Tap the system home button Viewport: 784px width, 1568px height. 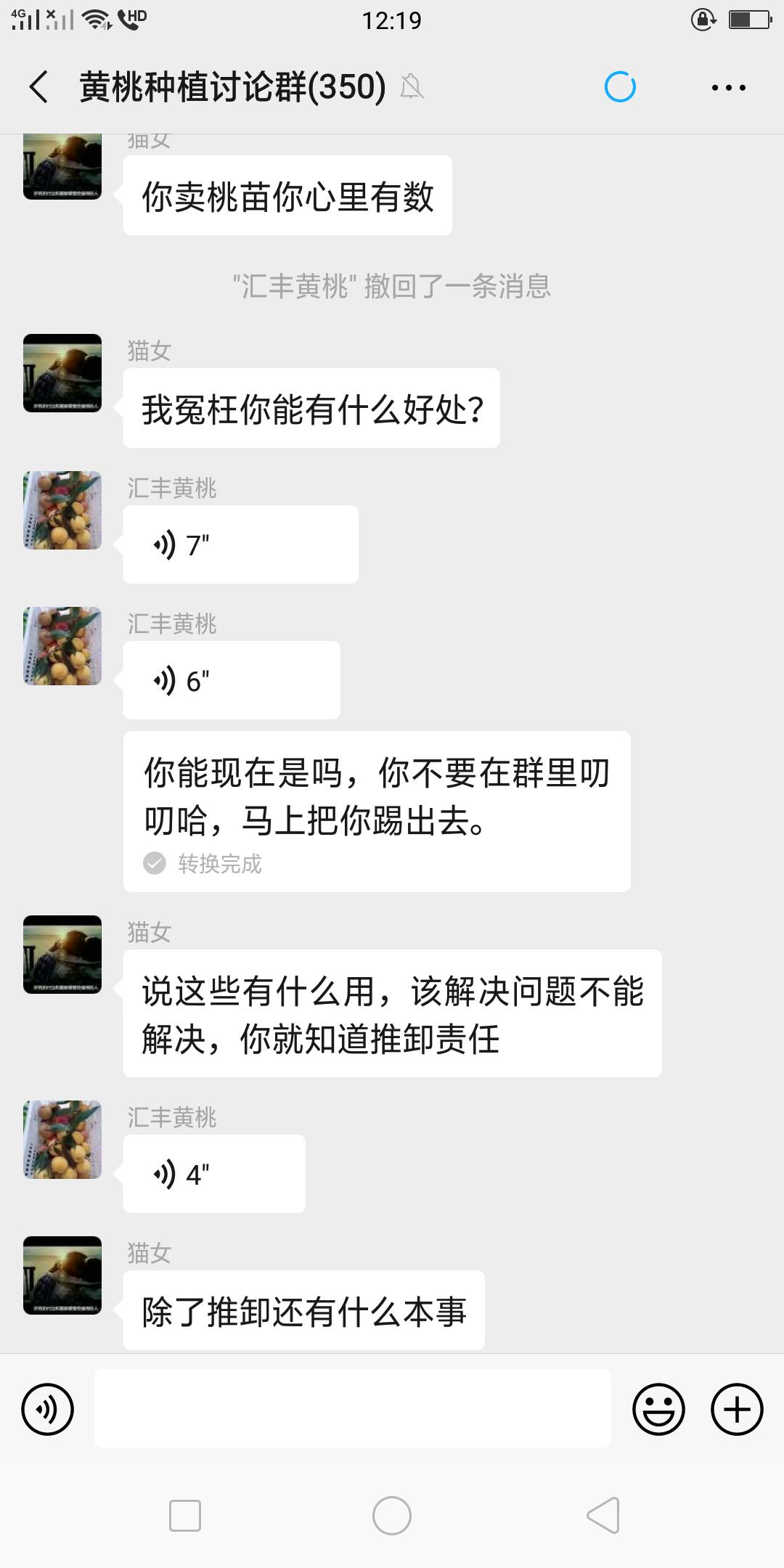coord(392,1516)
